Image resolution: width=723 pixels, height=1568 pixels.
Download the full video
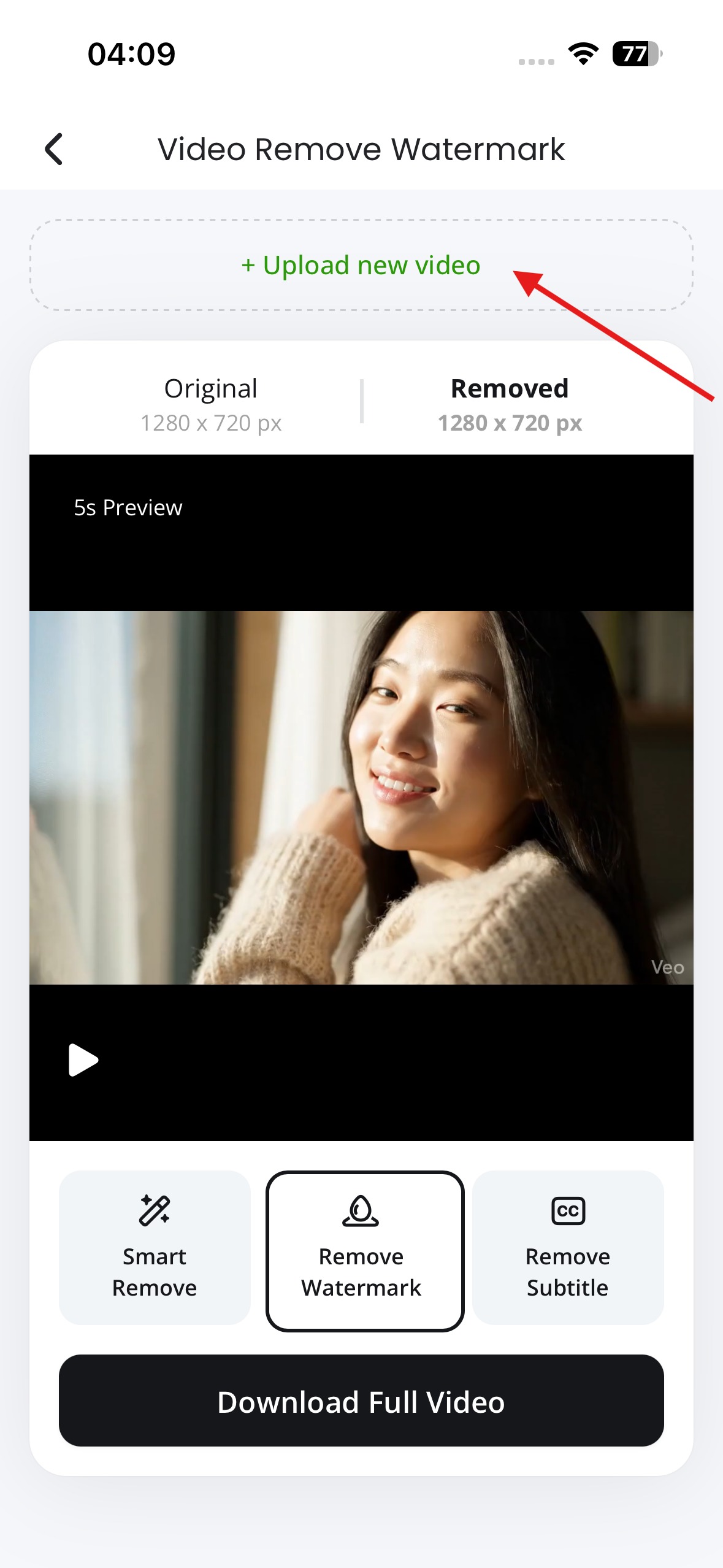[361, 1401]
